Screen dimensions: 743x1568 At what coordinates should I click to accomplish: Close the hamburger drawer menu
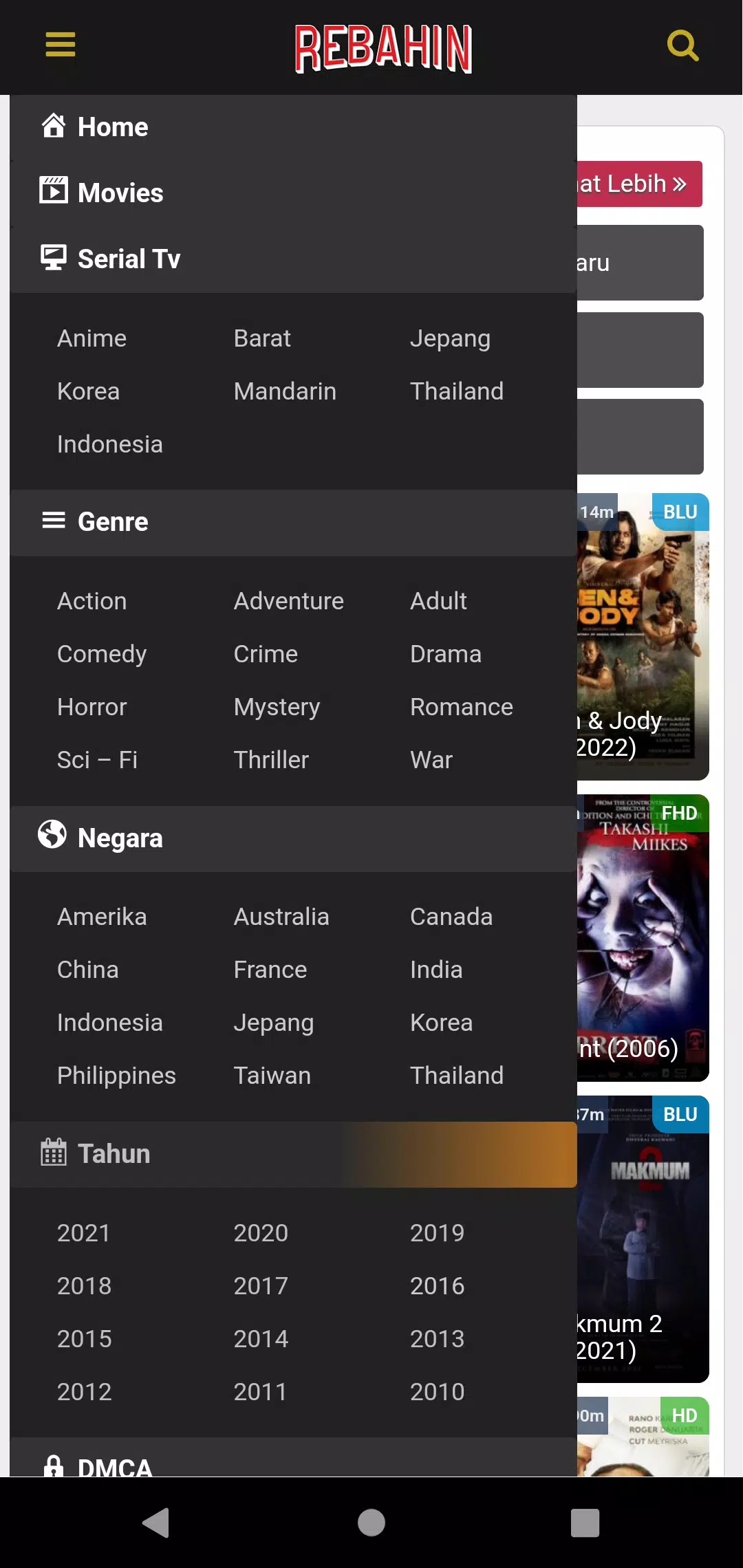point(61,45)
